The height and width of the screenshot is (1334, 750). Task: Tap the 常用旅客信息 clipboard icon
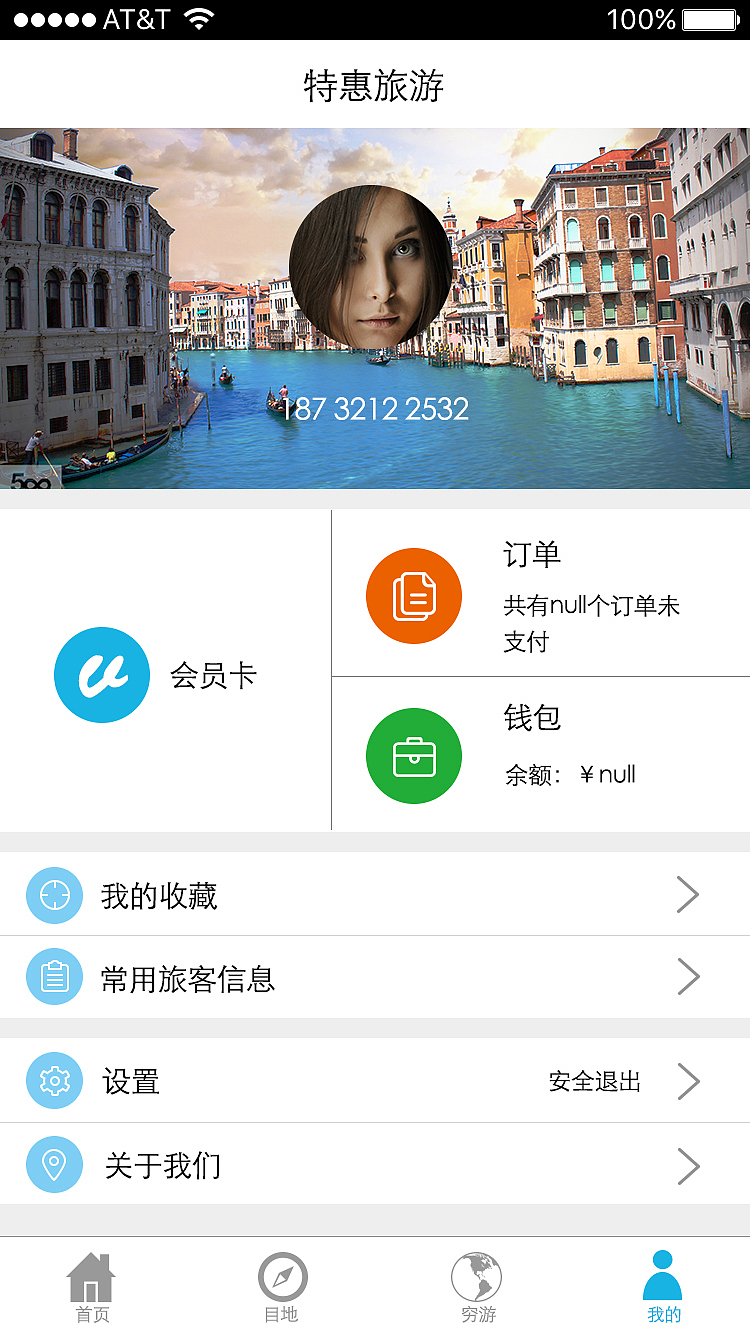[54, 977]
